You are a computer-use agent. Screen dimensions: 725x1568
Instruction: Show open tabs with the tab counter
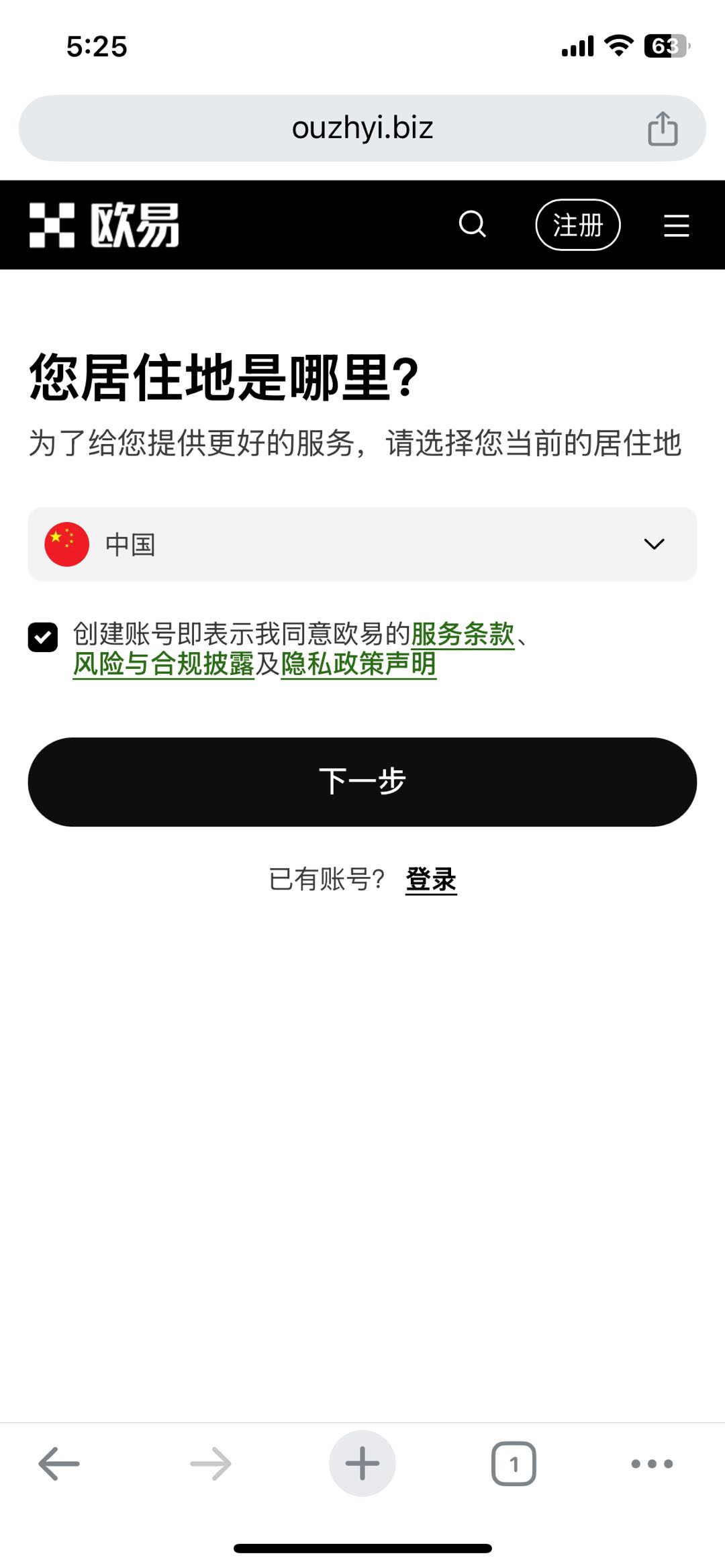coord(514,1463)
